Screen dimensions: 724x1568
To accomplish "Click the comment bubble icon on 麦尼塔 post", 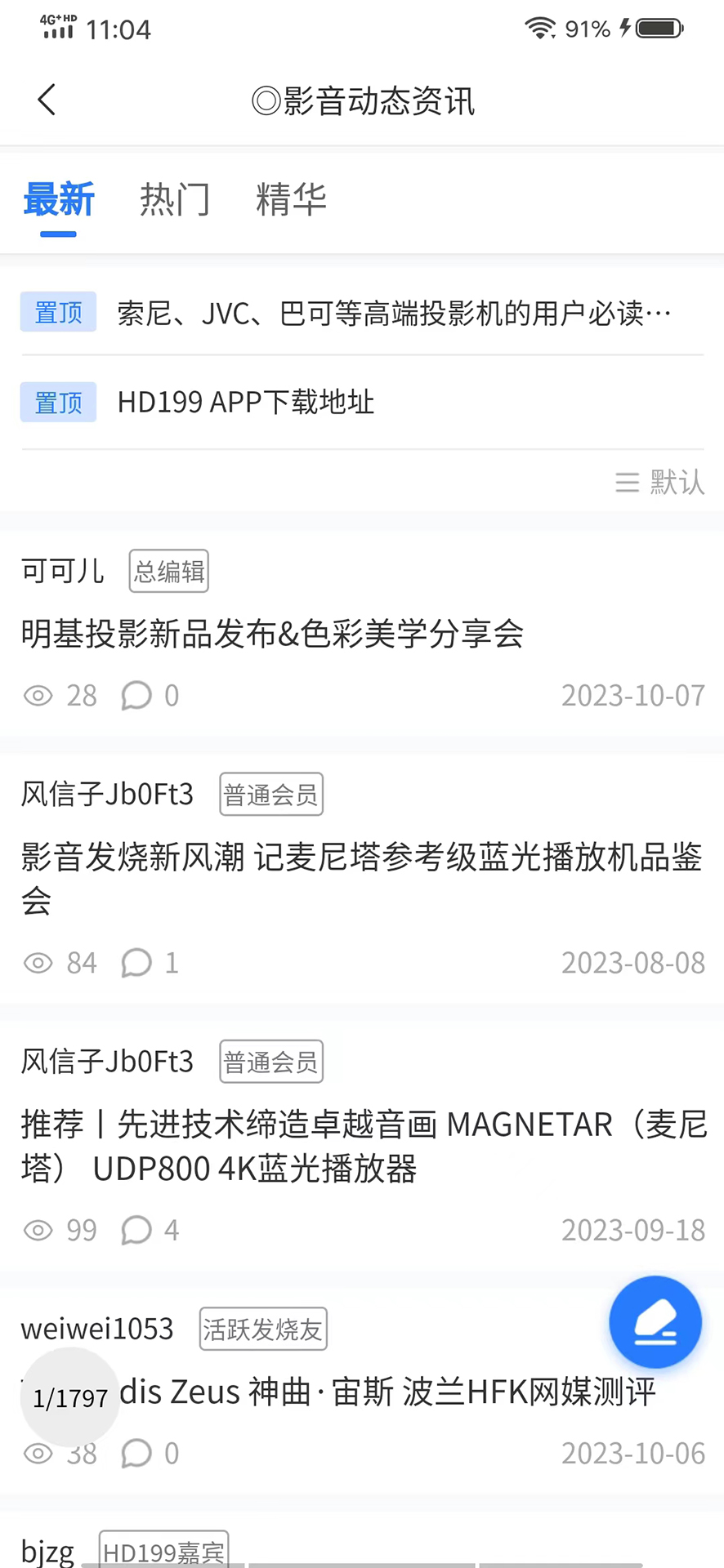I will pos(136,963).
